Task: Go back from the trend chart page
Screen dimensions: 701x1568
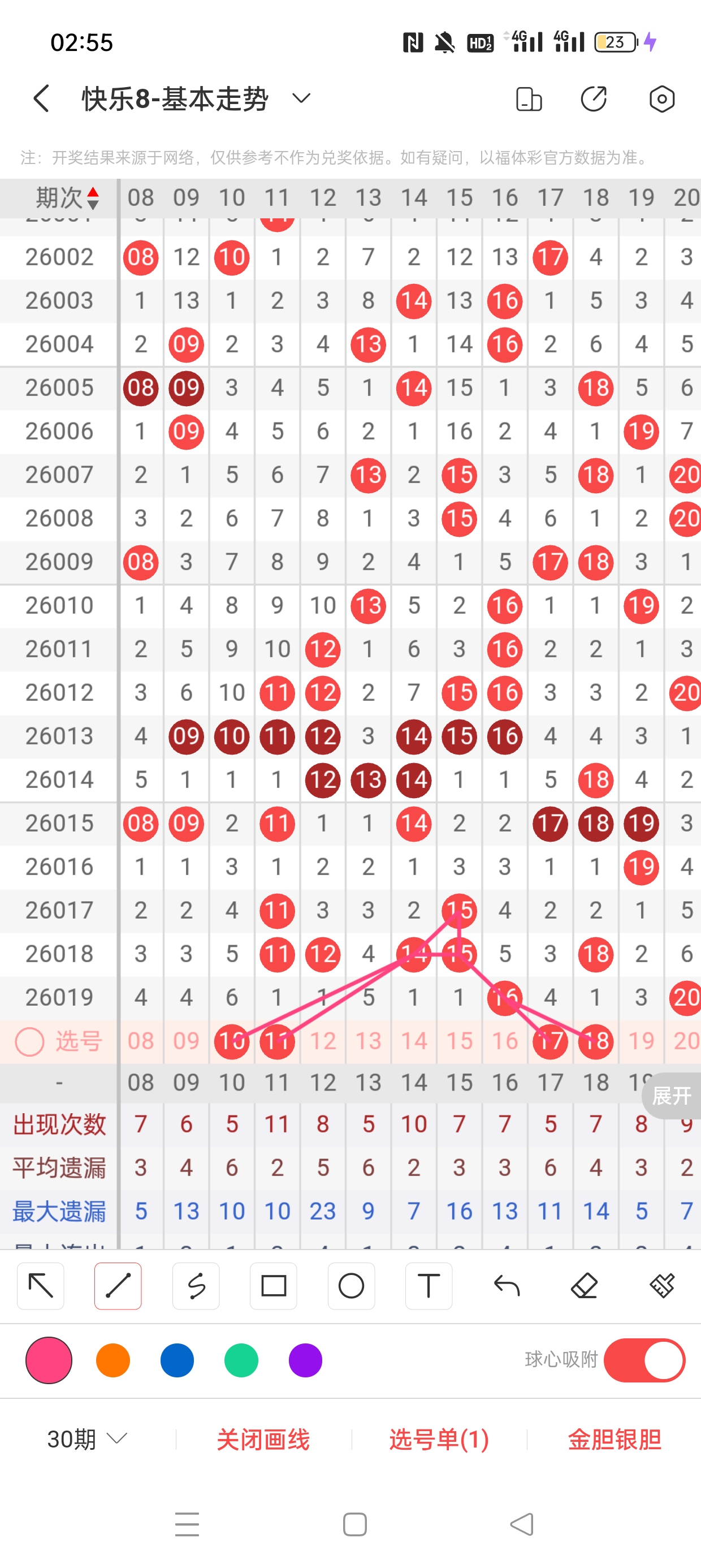Action: click(41, 98)
